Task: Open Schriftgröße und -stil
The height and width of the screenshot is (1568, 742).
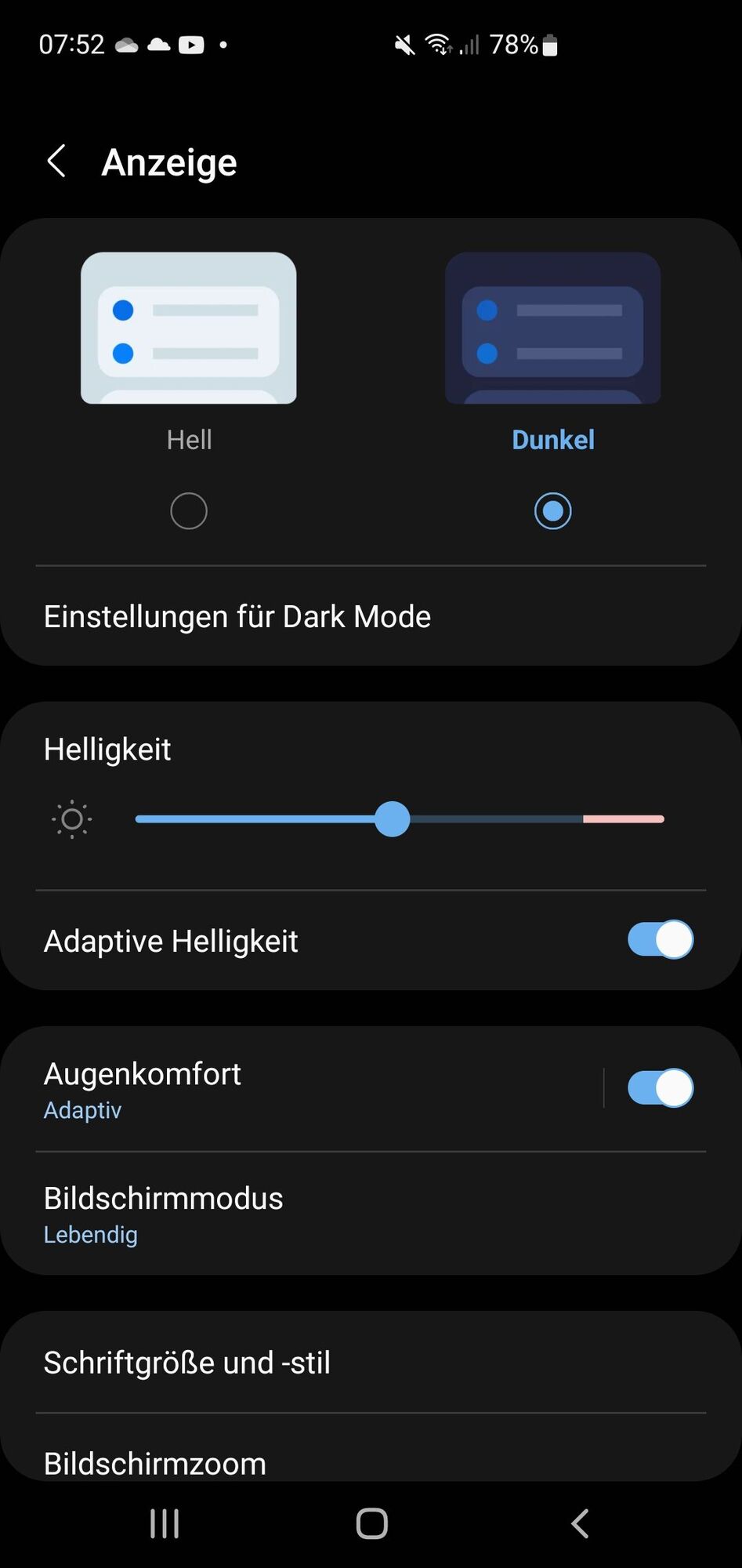Action: click(x=186, y=1363)
